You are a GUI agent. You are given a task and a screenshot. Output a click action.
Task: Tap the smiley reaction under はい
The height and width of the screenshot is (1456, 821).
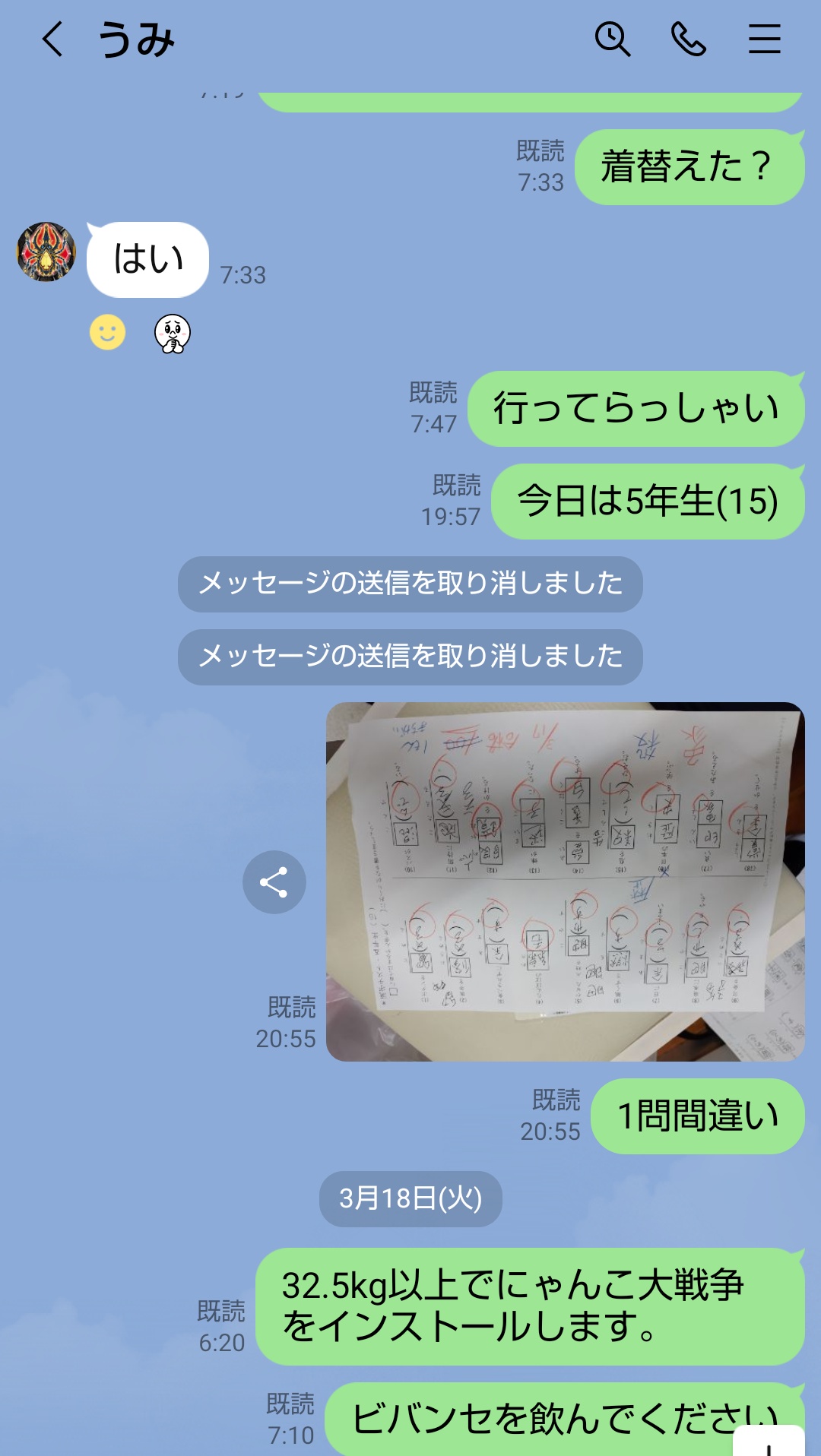[108, 332]
